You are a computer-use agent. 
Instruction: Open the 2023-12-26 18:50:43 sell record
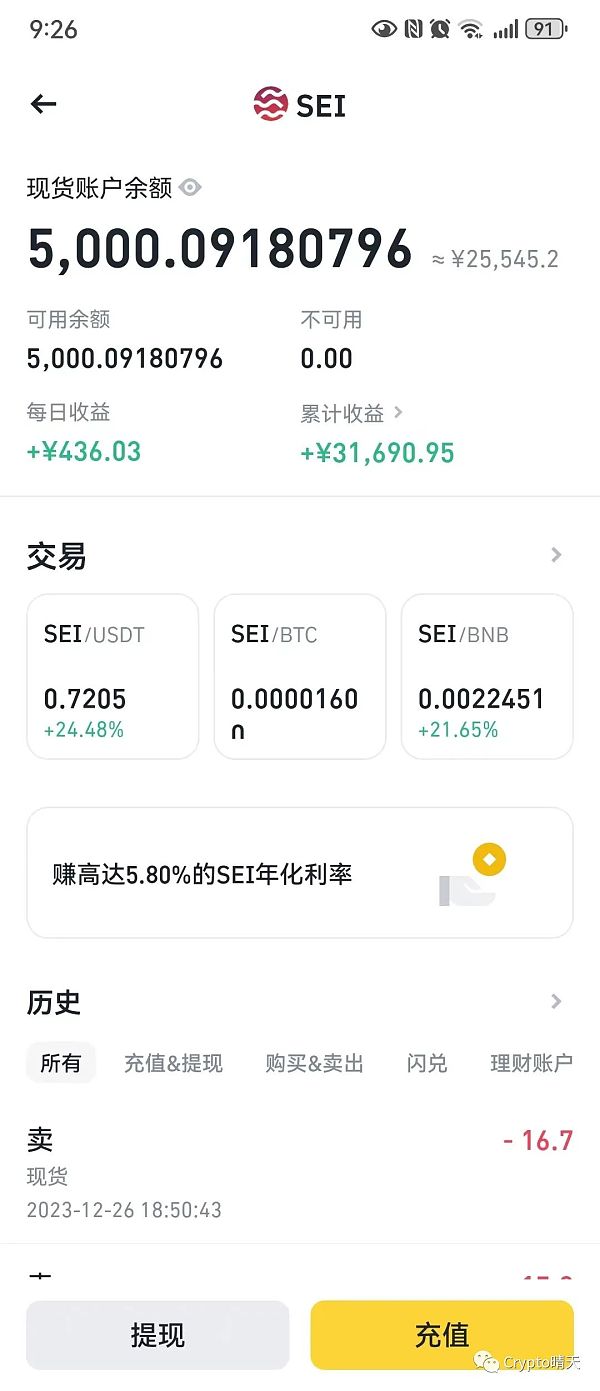tap(300, 1173)
